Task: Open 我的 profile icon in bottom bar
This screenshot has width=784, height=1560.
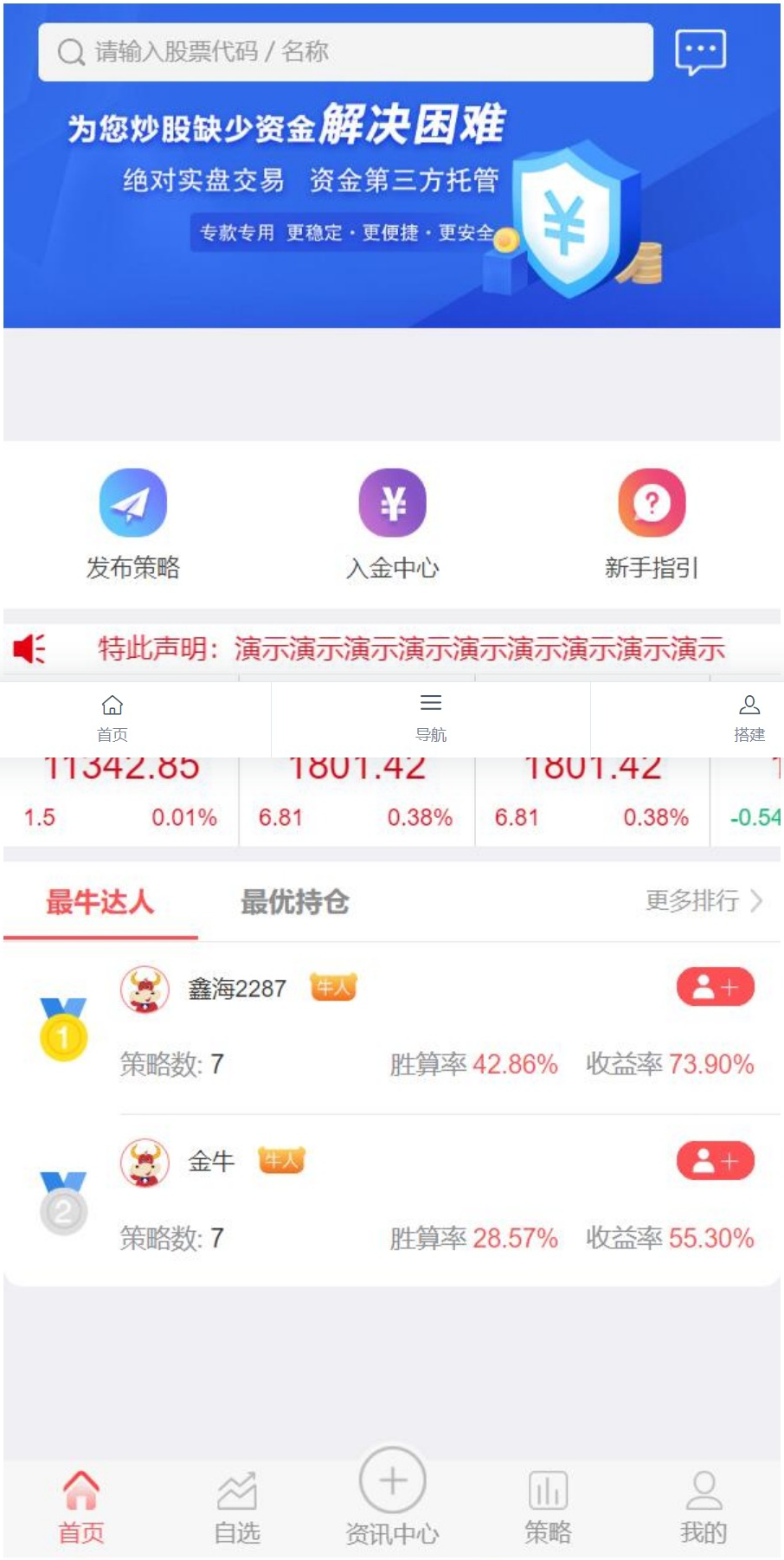Action: pyautogui.click(x=702, y=1486)
